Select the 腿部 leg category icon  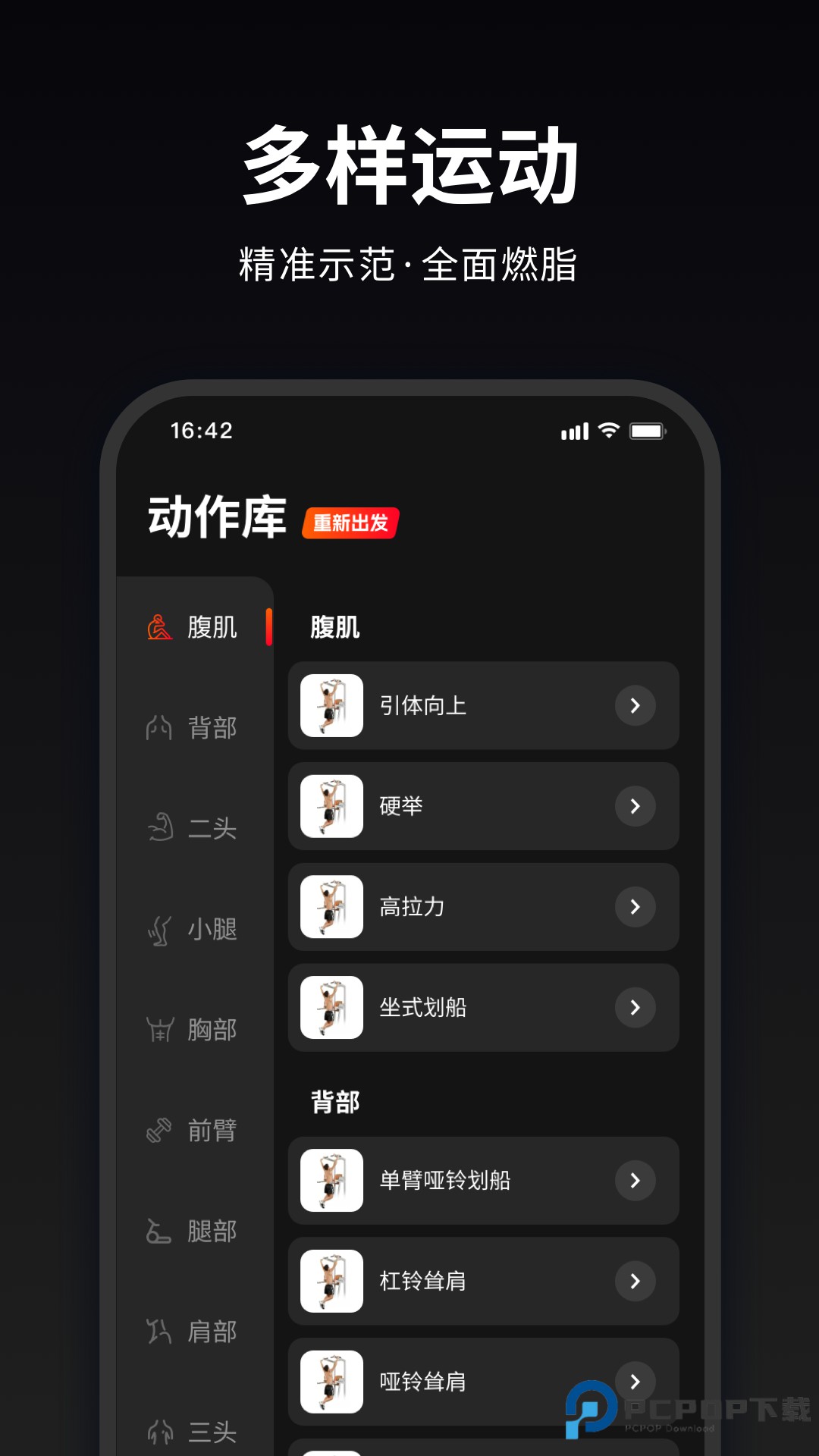(x=158, y=1230)
